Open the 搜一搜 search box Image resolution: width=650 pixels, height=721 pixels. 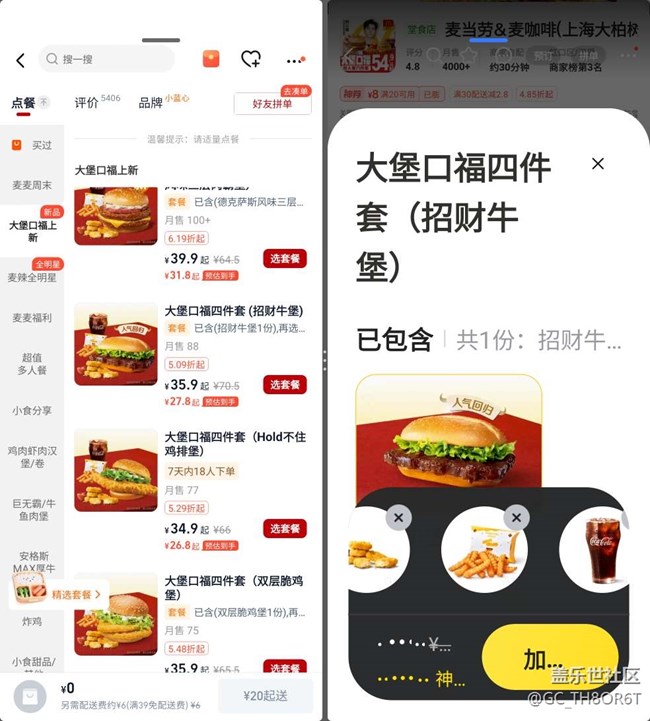click(106, 60)
